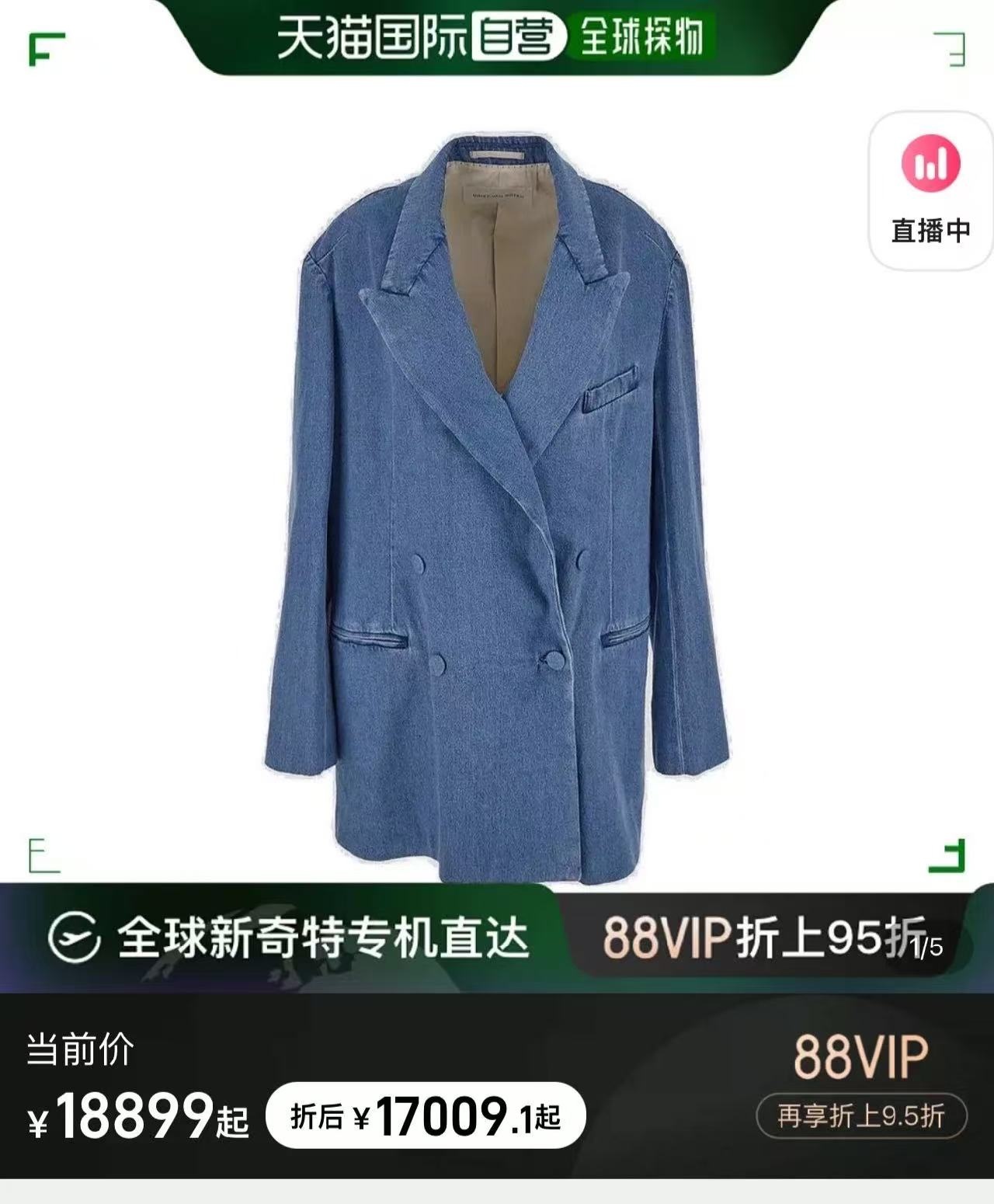Tap the 折后 ¥17009.1起 discount price pill
This screenshot has width=994, height=1204.
[426, 1116]
